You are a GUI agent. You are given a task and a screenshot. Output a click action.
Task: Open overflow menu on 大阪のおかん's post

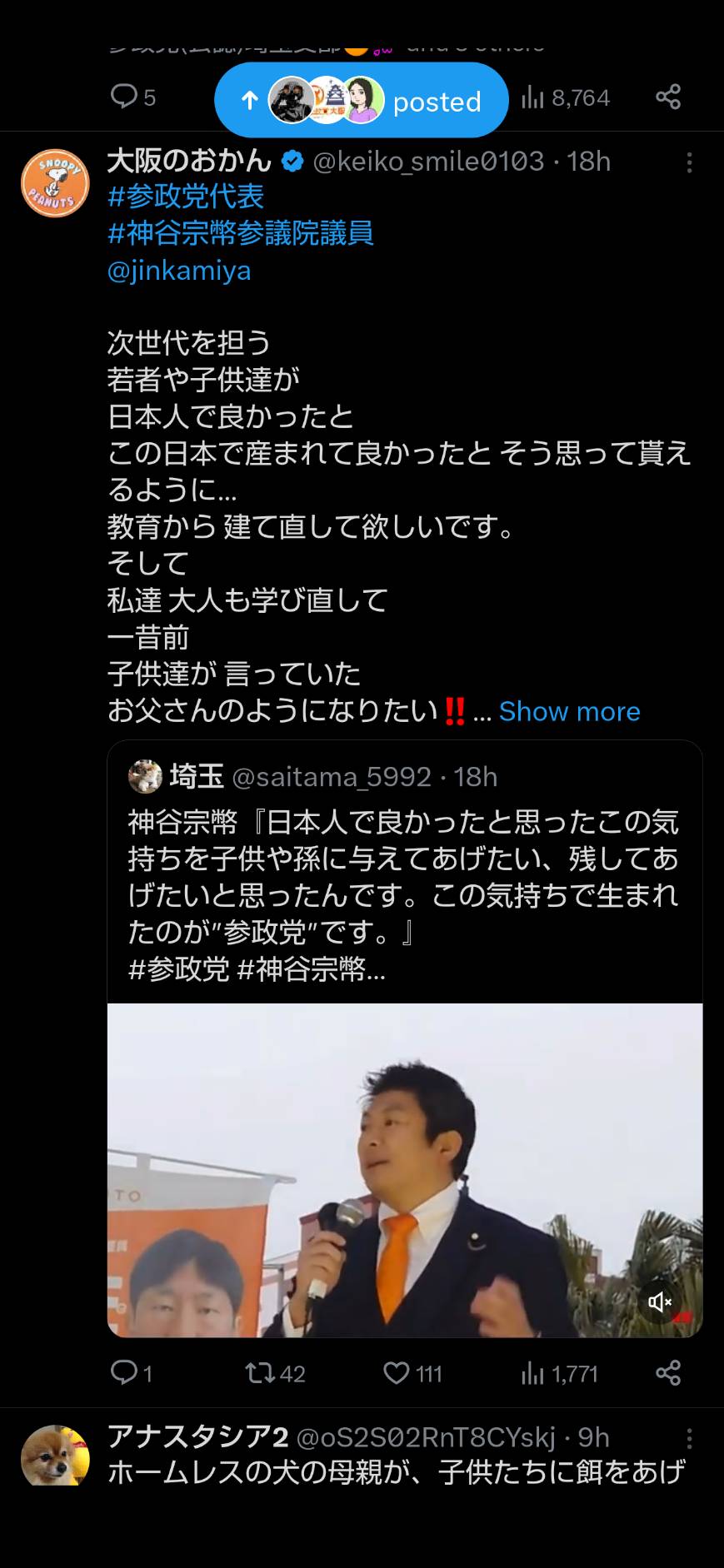point(689,162)
